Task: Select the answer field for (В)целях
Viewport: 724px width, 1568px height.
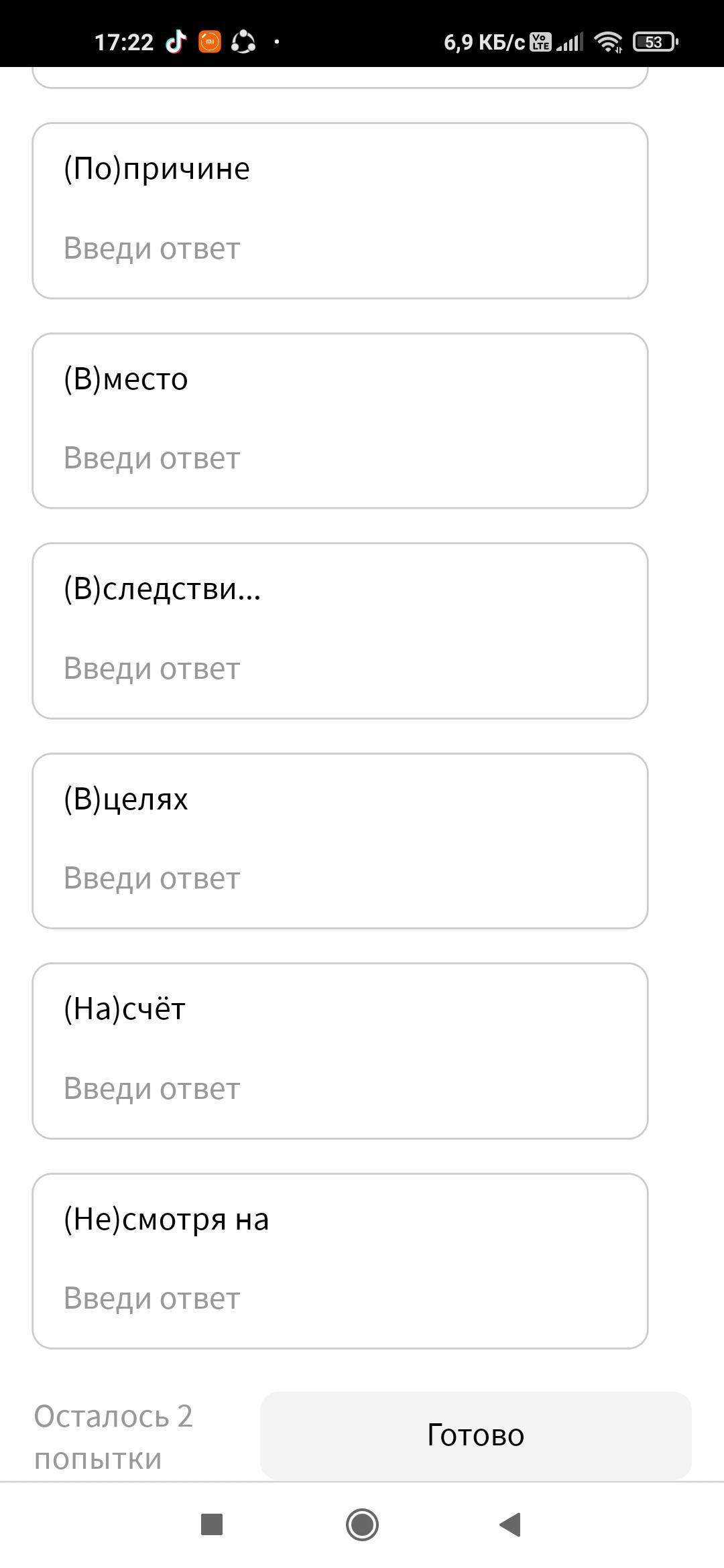Action: click(x=339, y=878)
